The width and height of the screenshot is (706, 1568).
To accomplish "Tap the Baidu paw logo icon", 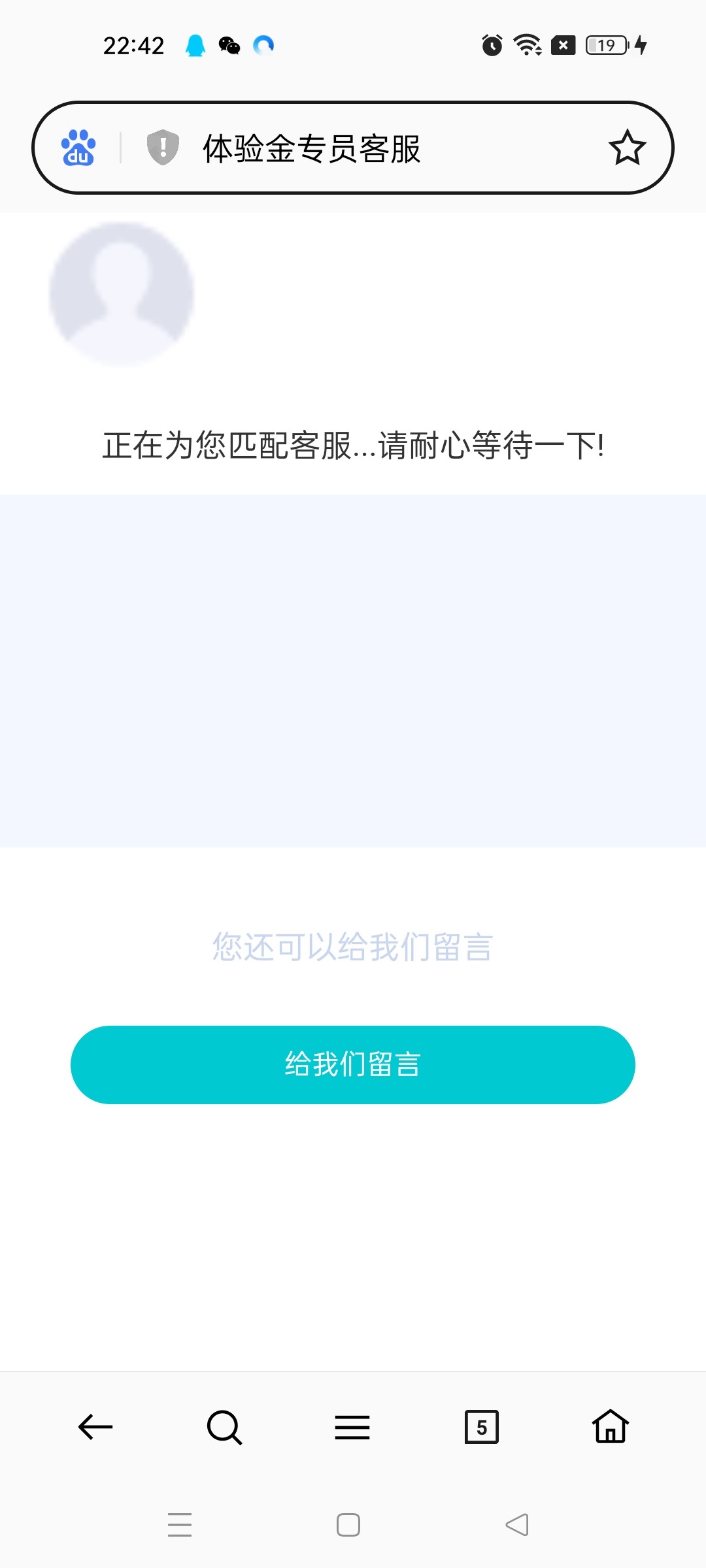I will click(78, 148).
